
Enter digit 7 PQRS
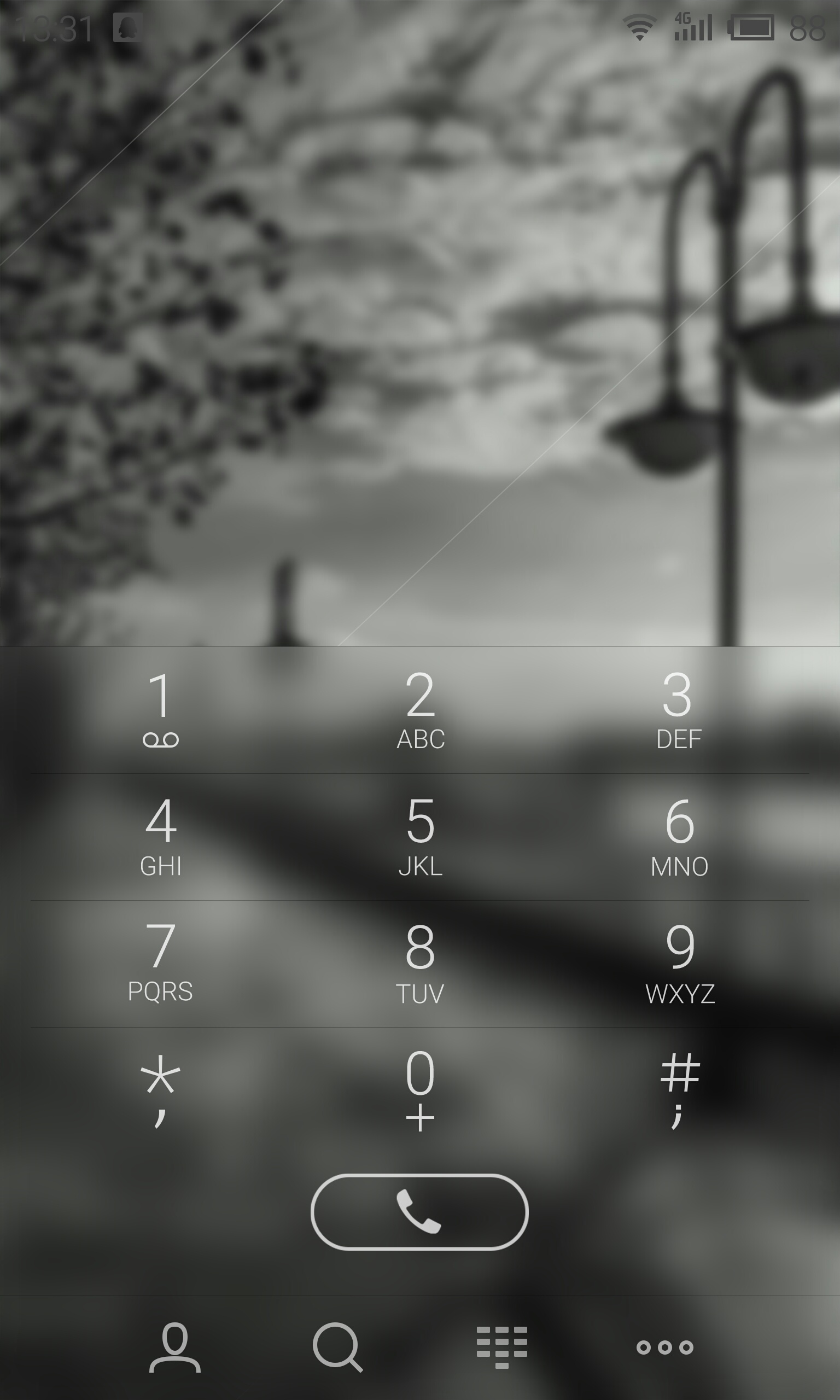coord(161,963)
